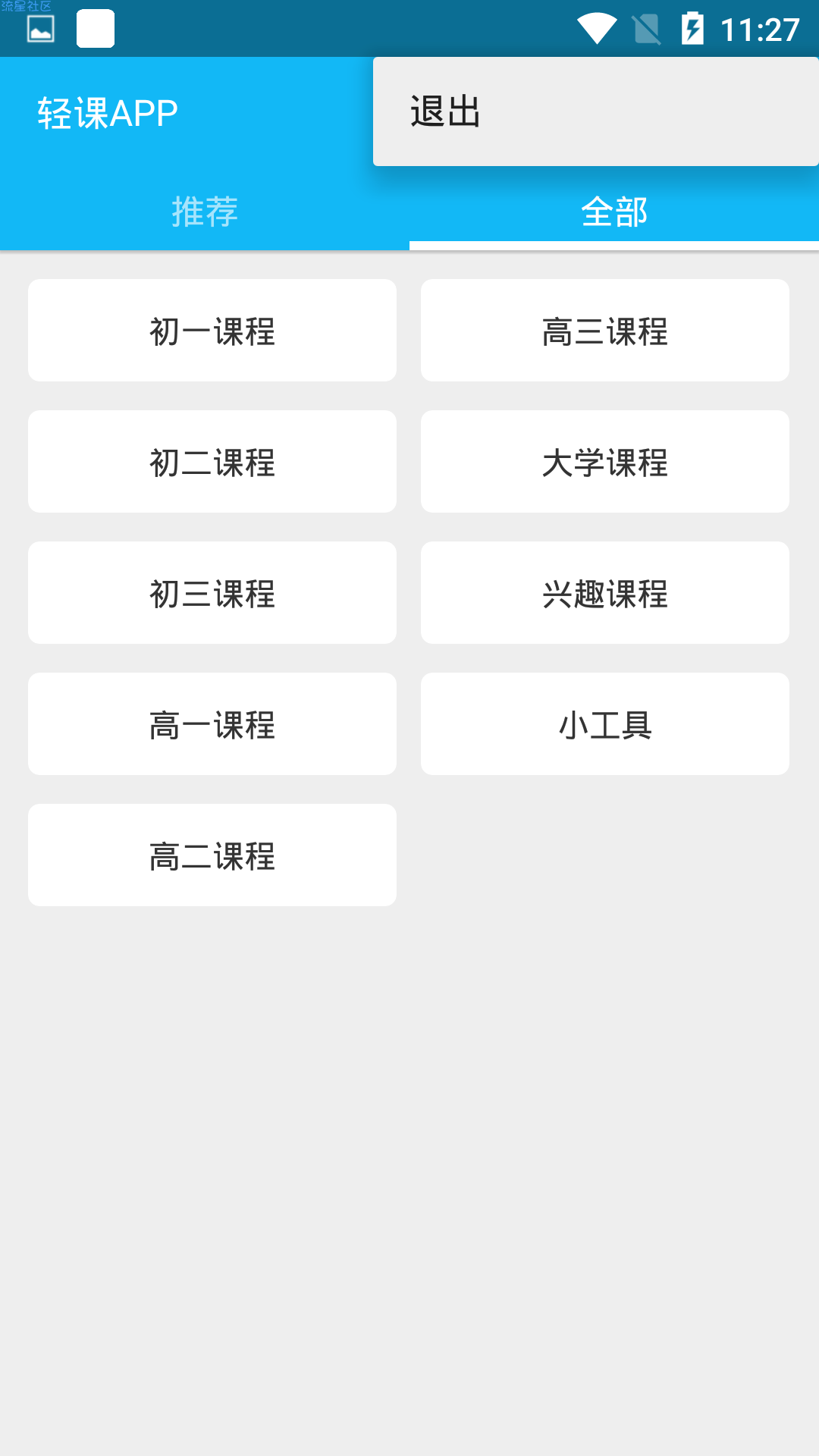This screenshot has width=819, height=1456.
Task: Switch to the 全部 tab
Action: coord(614,212)
